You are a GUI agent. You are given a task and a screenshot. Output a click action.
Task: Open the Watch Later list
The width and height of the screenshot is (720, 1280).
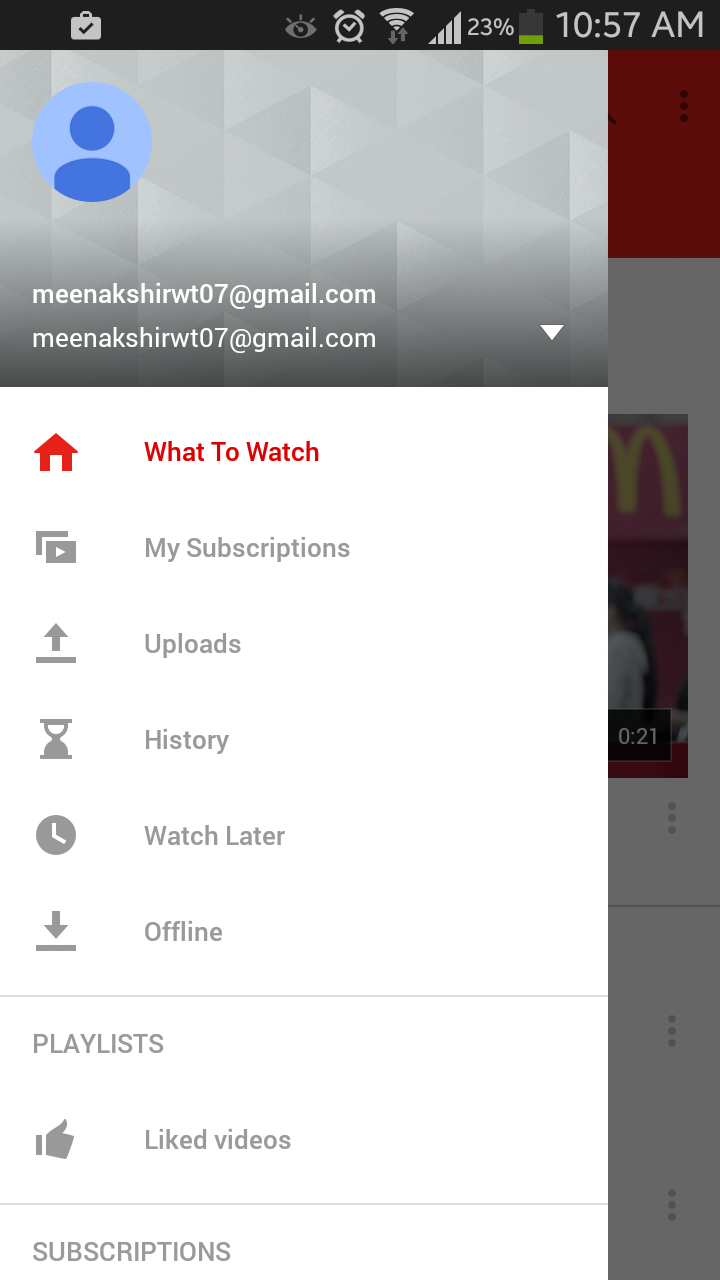(215, 836)
